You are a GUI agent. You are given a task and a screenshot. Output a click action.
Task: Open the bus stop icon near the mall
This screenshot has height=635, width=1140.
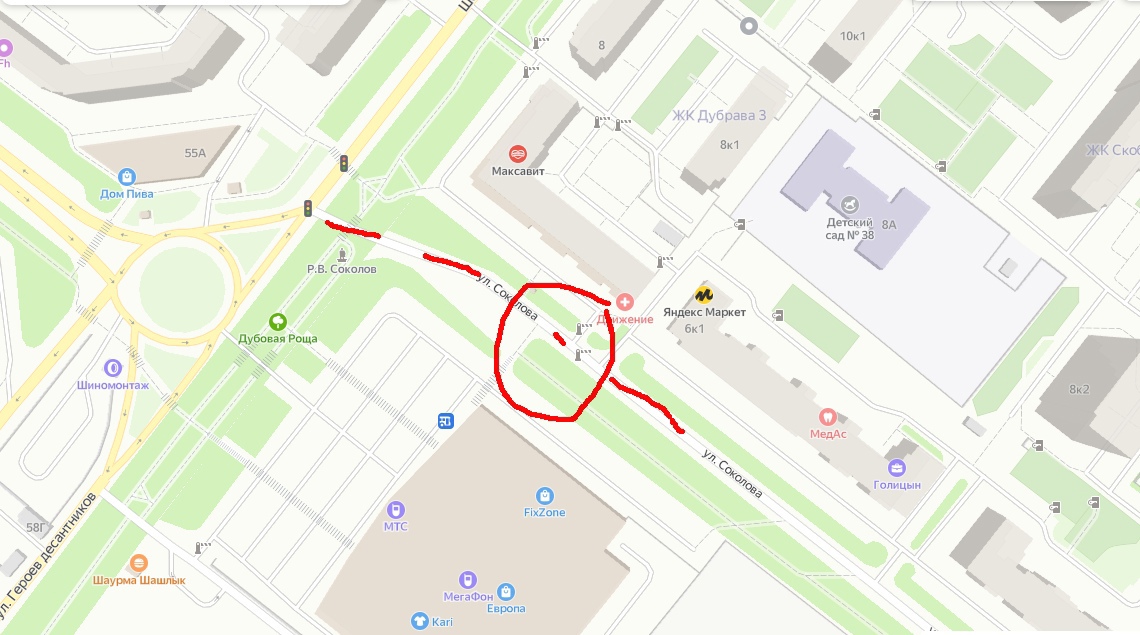tap(445, 421)
